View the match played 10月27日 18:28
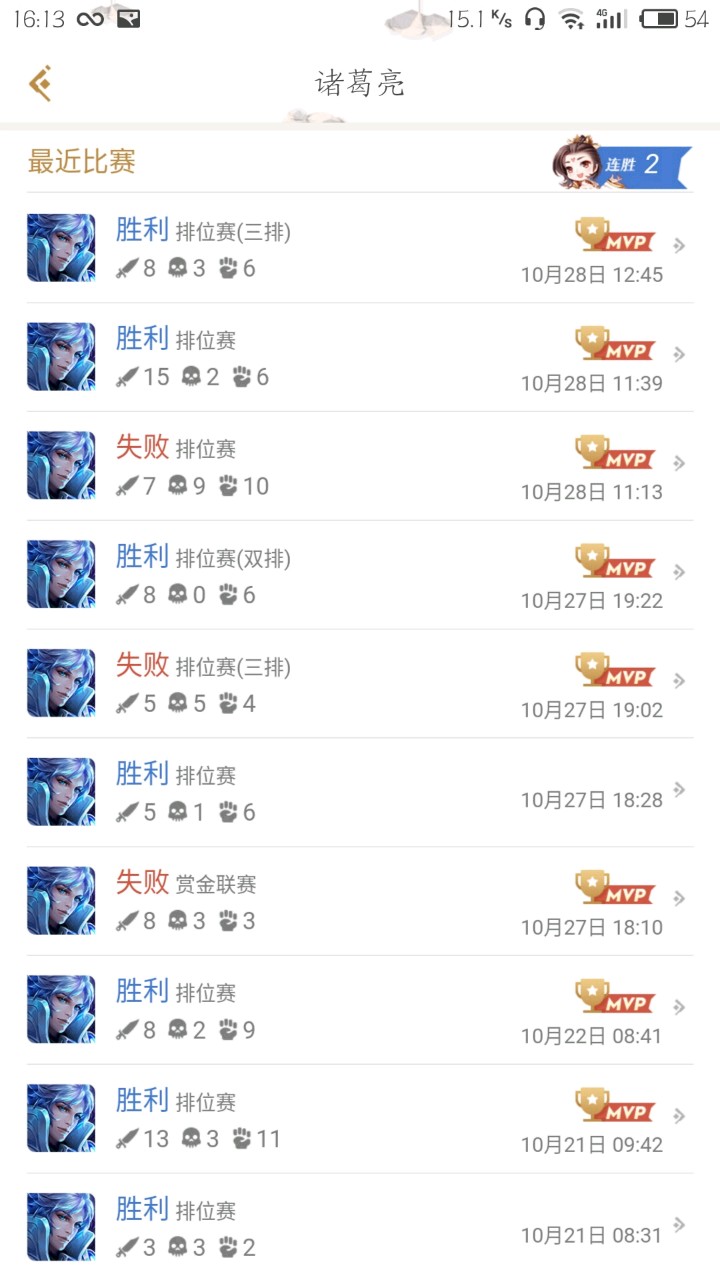Image resolution: width=720 pixels, height=1280 pixels. click(x=360, y=793)
